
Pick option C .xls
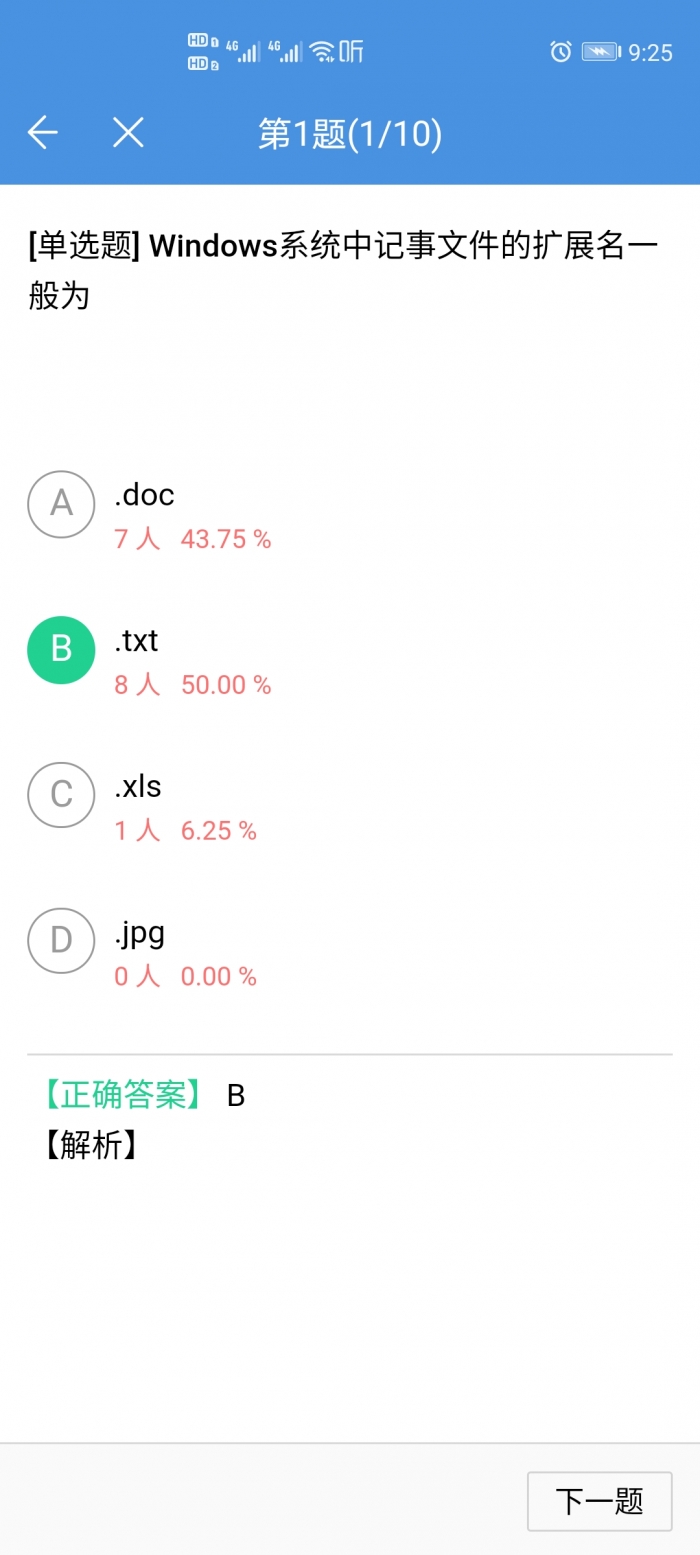click(61, 795)
